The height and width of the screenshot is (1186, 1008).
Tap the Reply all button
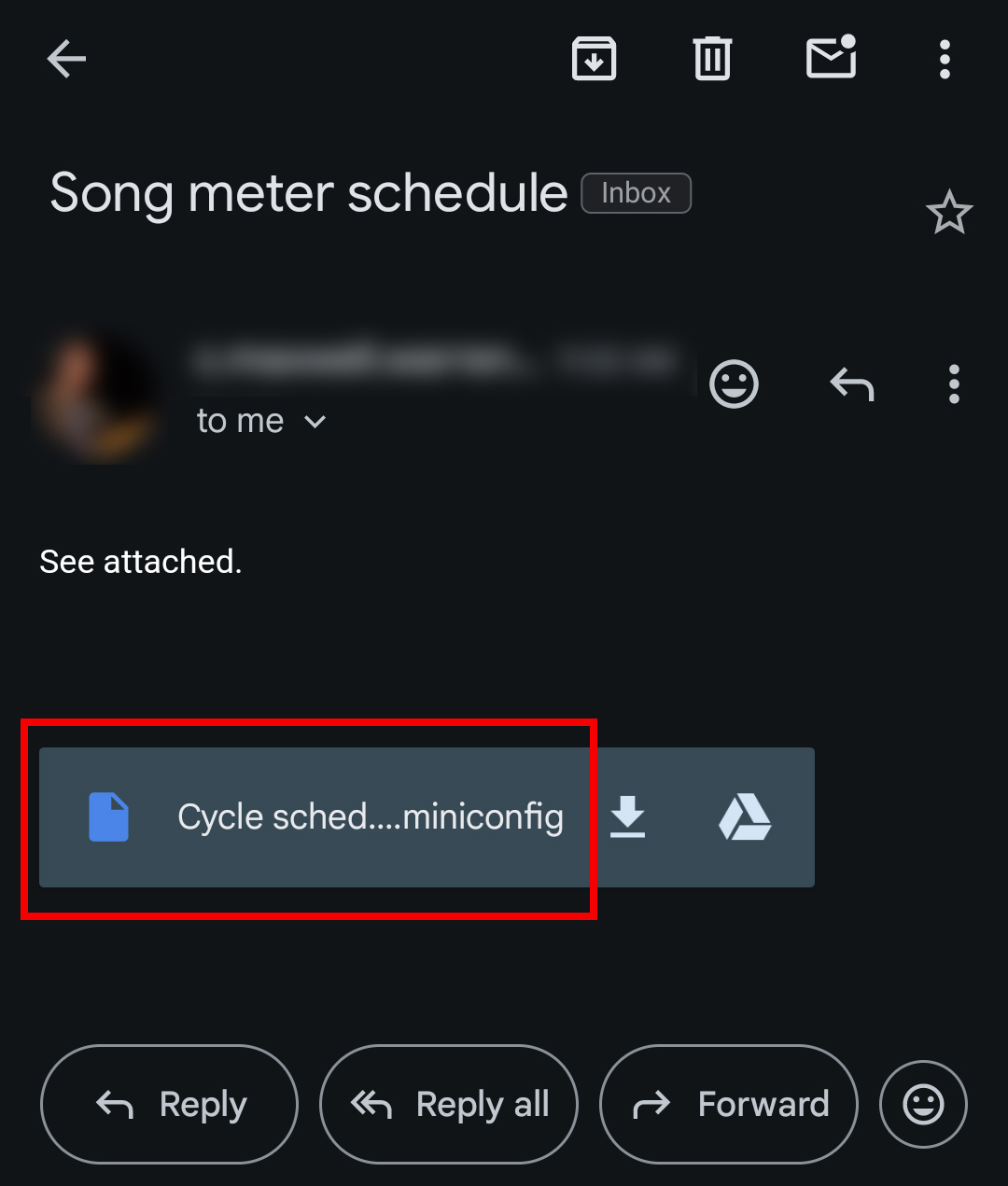(x=449, y=1104)
